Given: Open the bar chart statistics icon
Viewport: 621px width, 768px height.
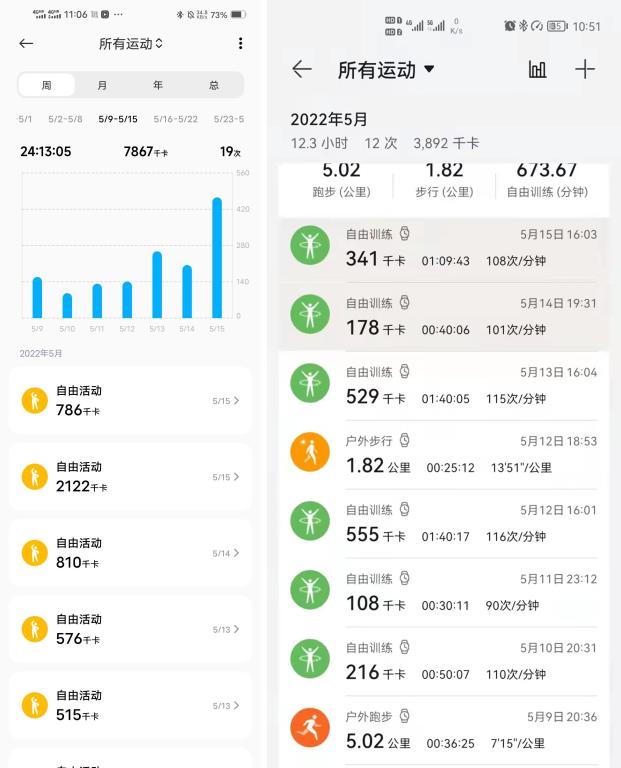Looking at the screenshot, I should click(537, 70).
